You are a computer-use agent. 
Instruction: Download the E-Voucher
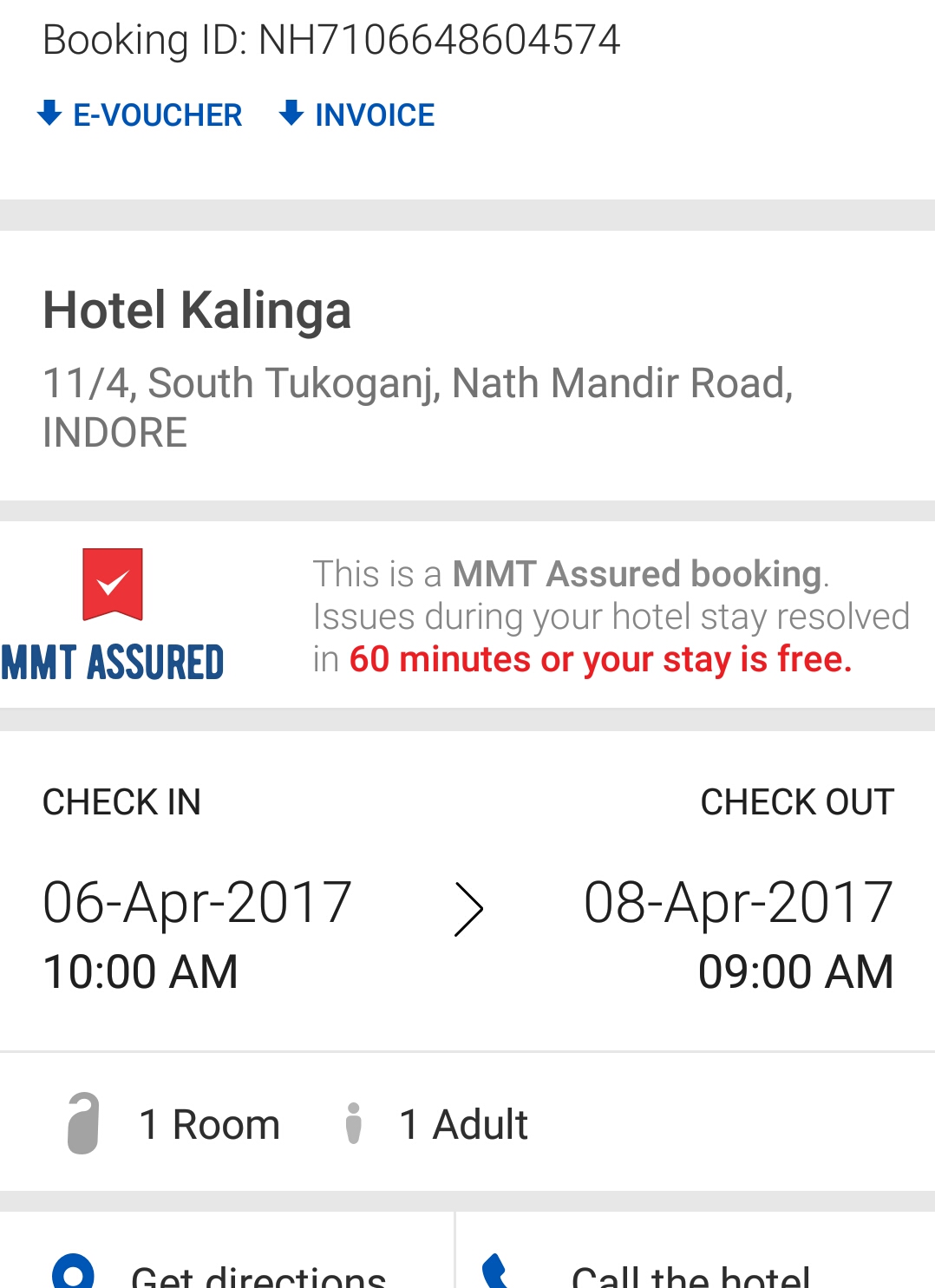coord(141,114)
